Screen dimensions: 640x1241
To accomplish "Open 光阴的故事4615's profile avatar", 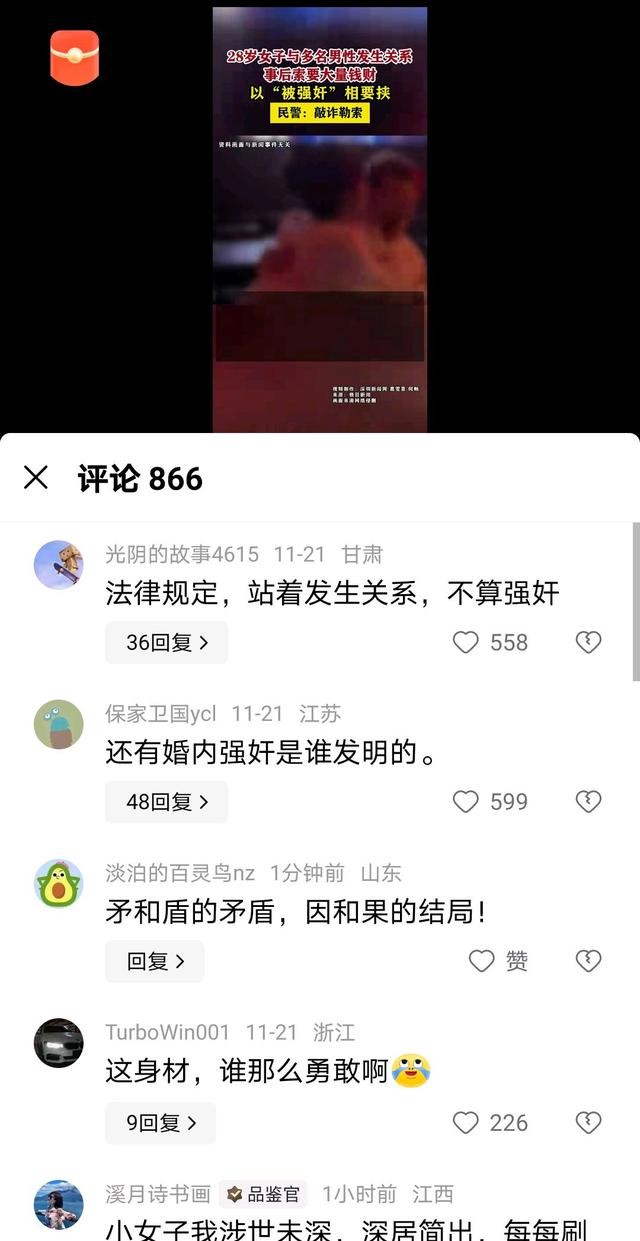I will pyautogui.click(x=59, y=565).
